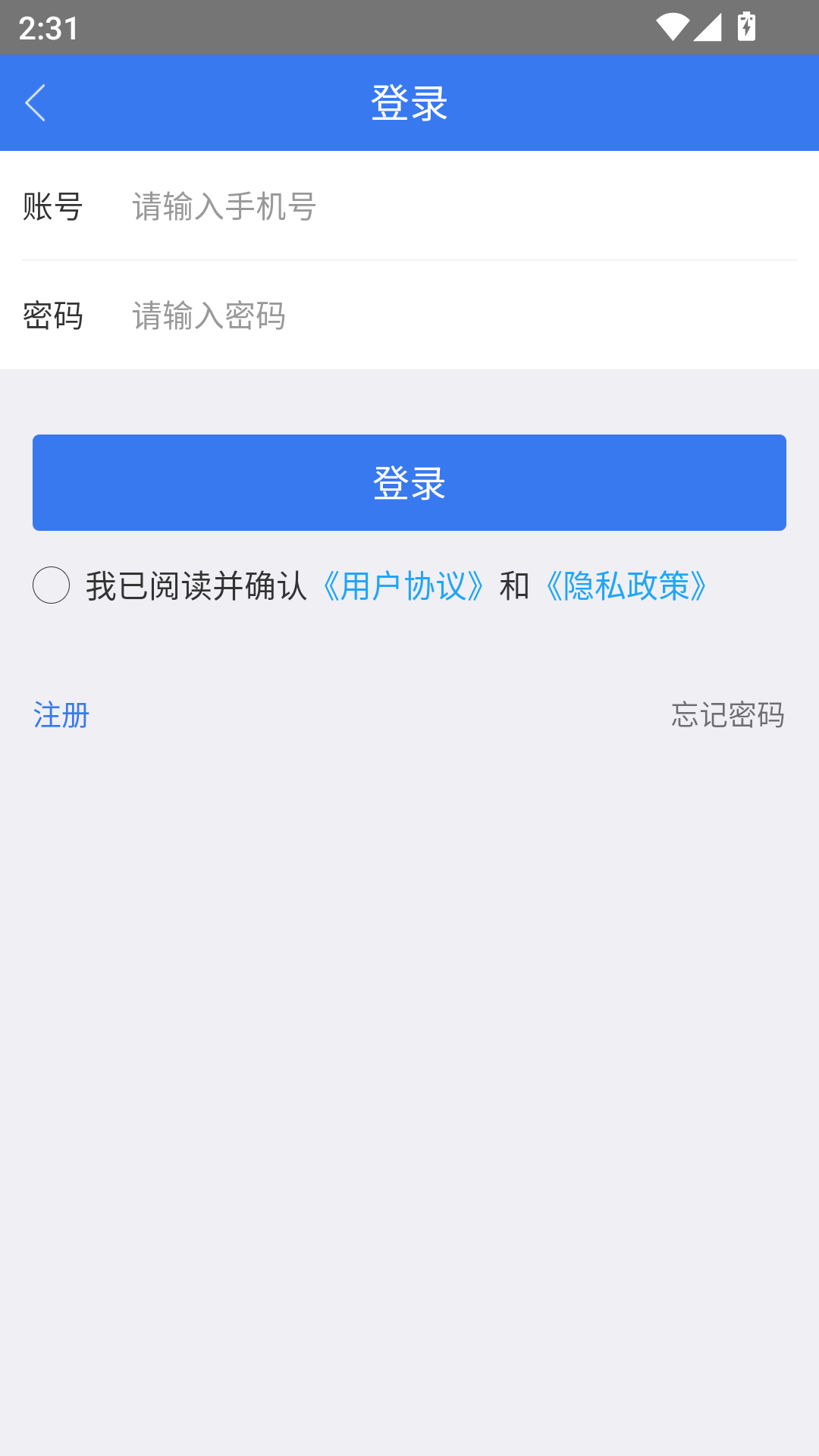Image resolution: width=819 pixels, height=1456 pixels.
Task: View the 《隐私政策》 privacy policy
Action: pyautogui.click(x=626, y=585)
